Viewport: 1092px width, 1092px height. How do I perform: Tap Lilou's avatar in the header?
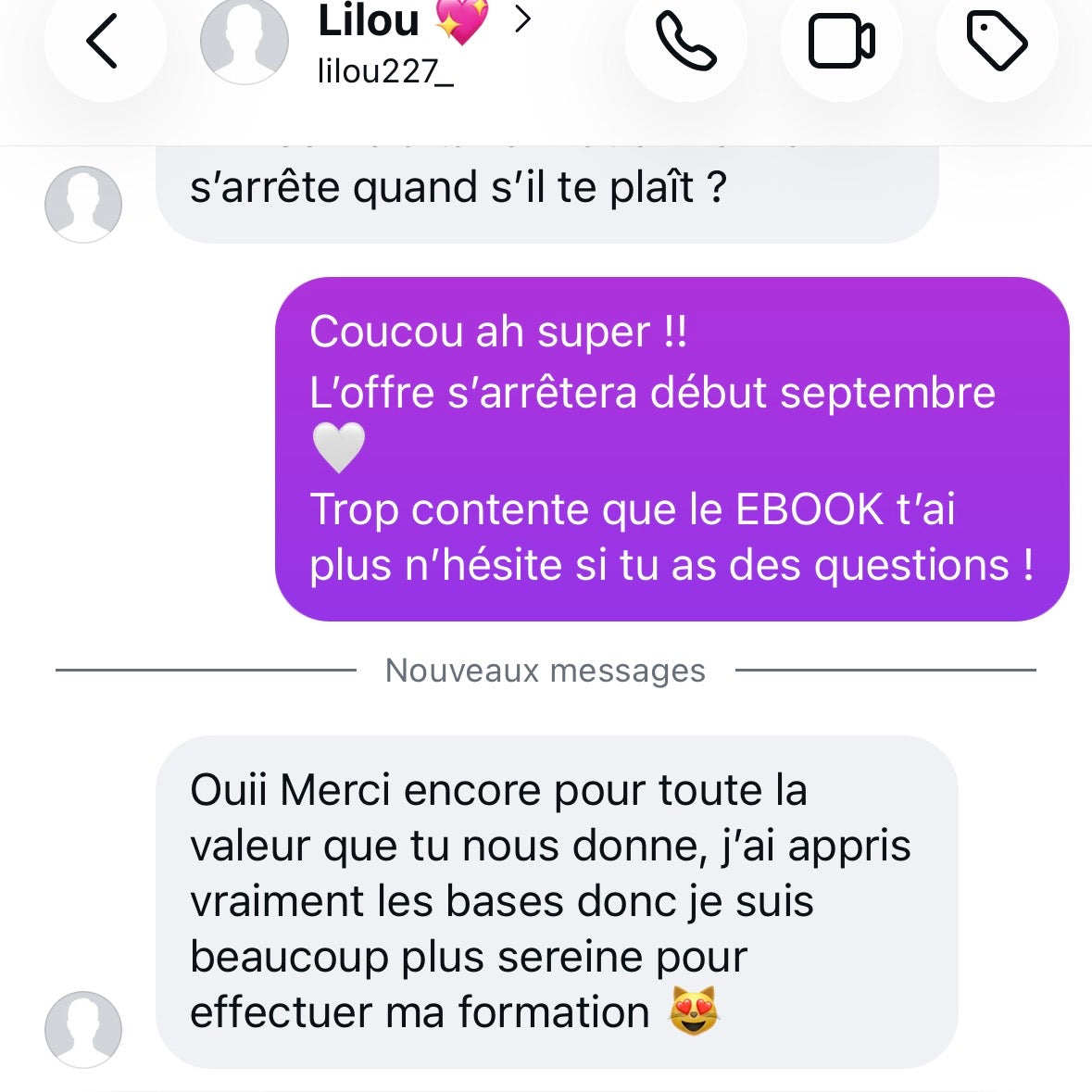point(245,41)
